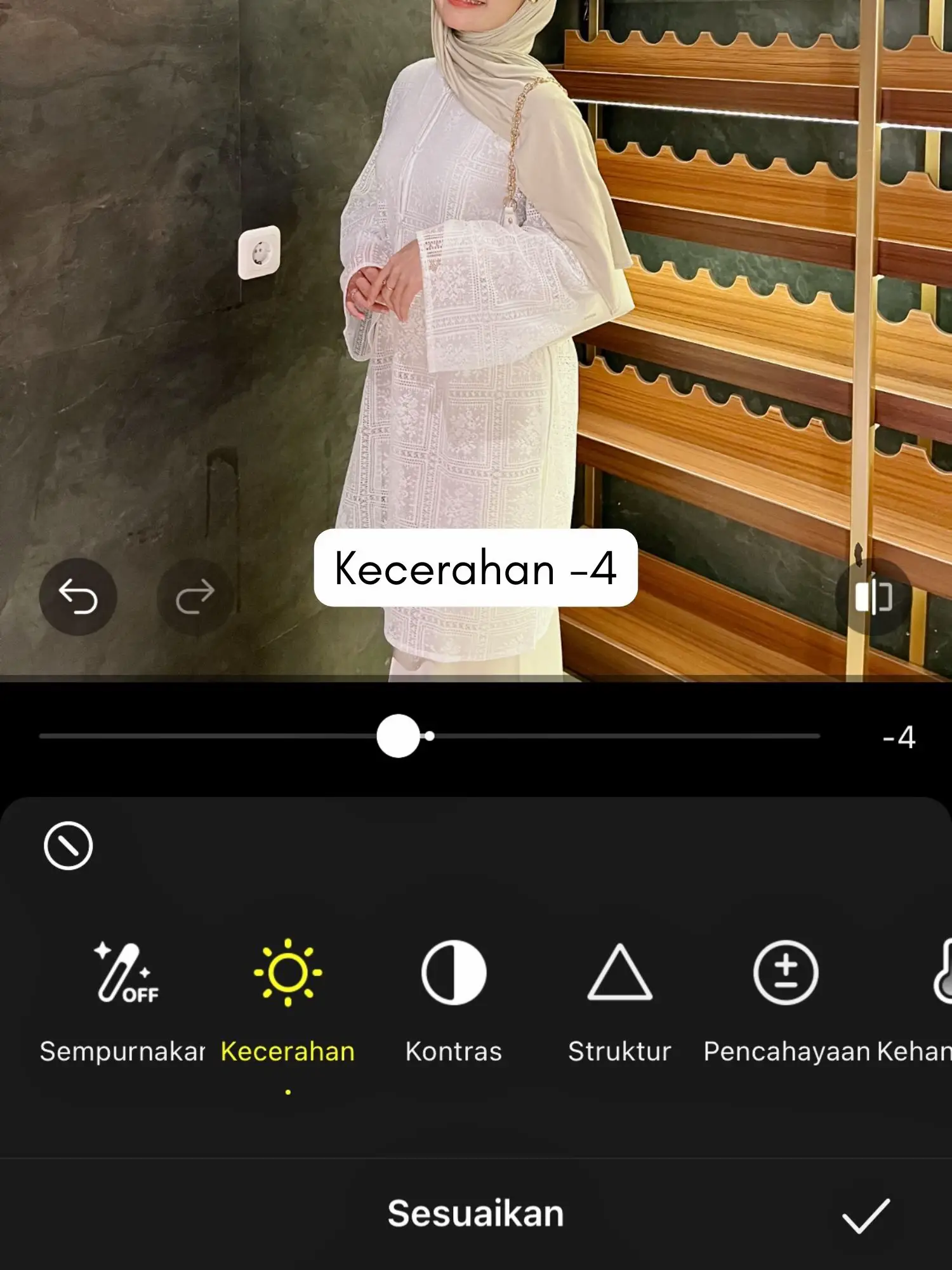This screenshot has height=1270, width=952.
Task: Open the Struktur adjustment
Action: [619, 997]
